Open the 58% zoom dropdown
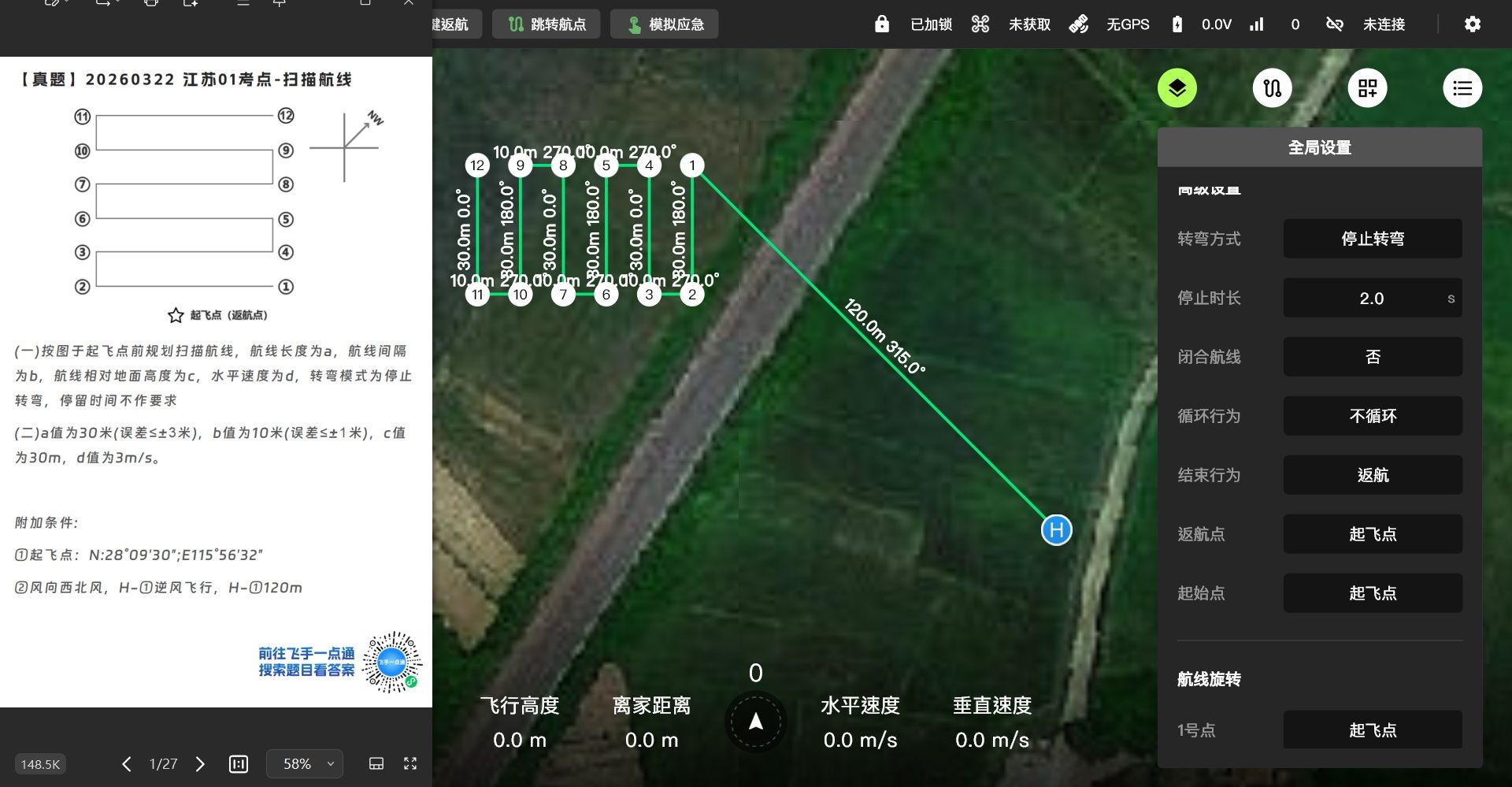Viewport: 1512px width, 787px height. 305,764
